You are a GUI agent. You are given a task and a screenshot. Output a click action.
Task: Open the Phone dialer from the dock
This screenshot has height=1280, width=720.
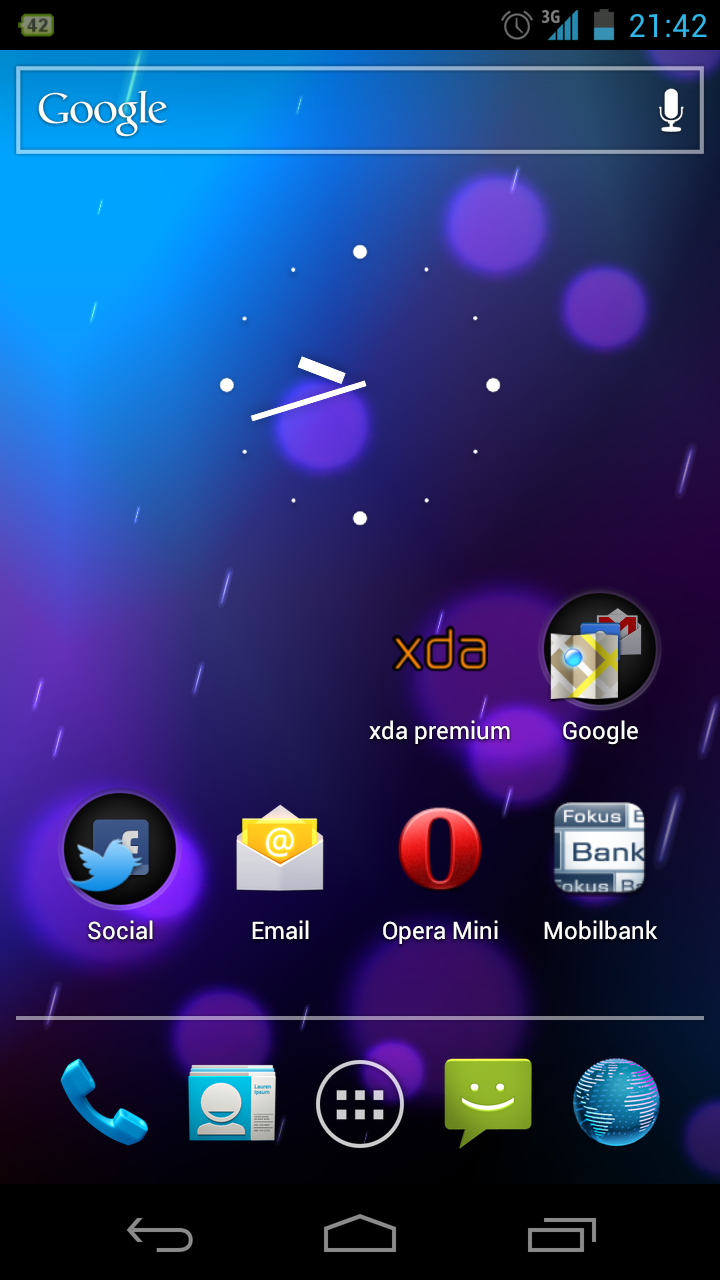point(104,1102)
